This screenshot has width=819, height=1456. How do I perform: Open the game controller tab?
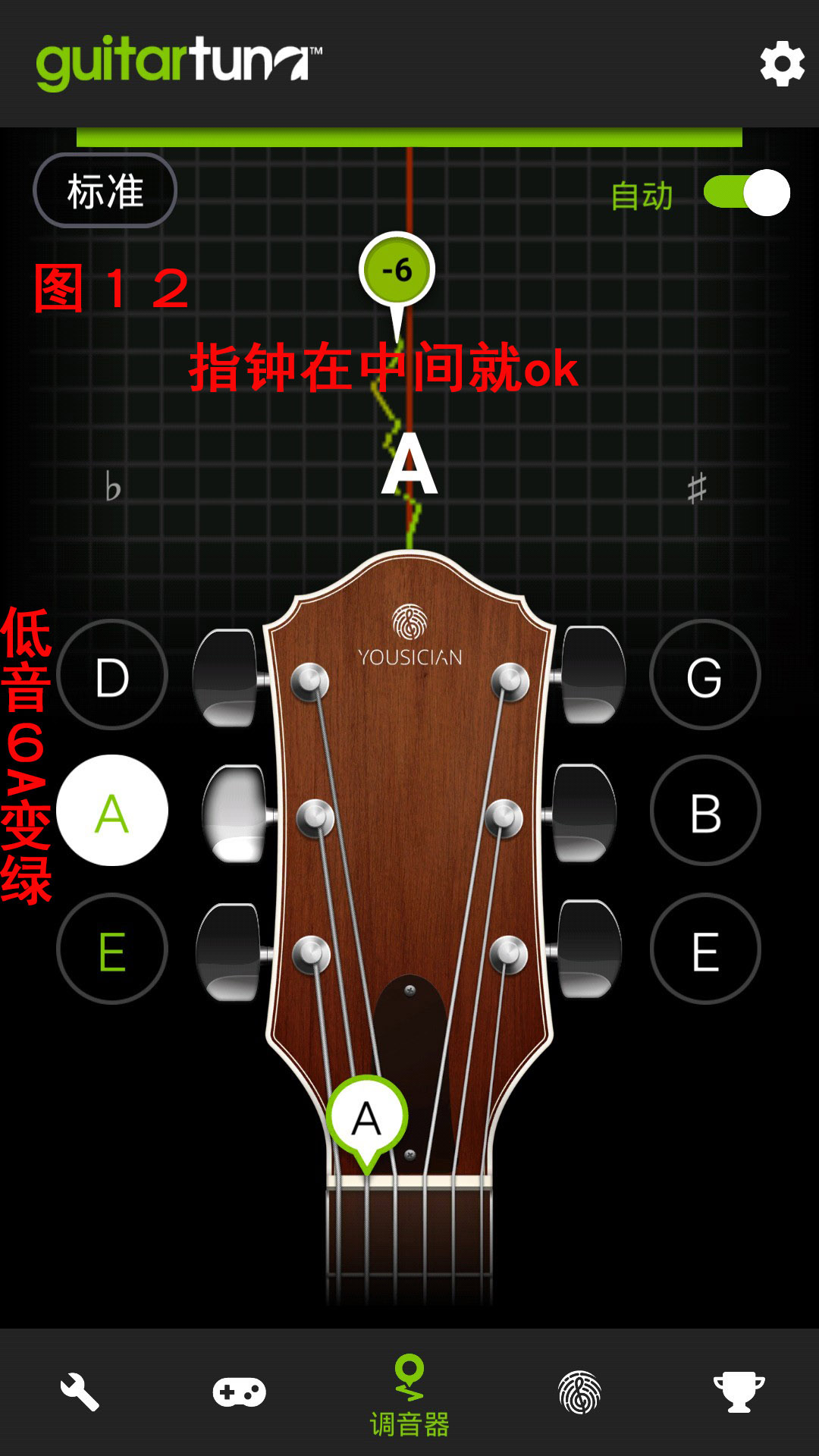(239, 1392)
